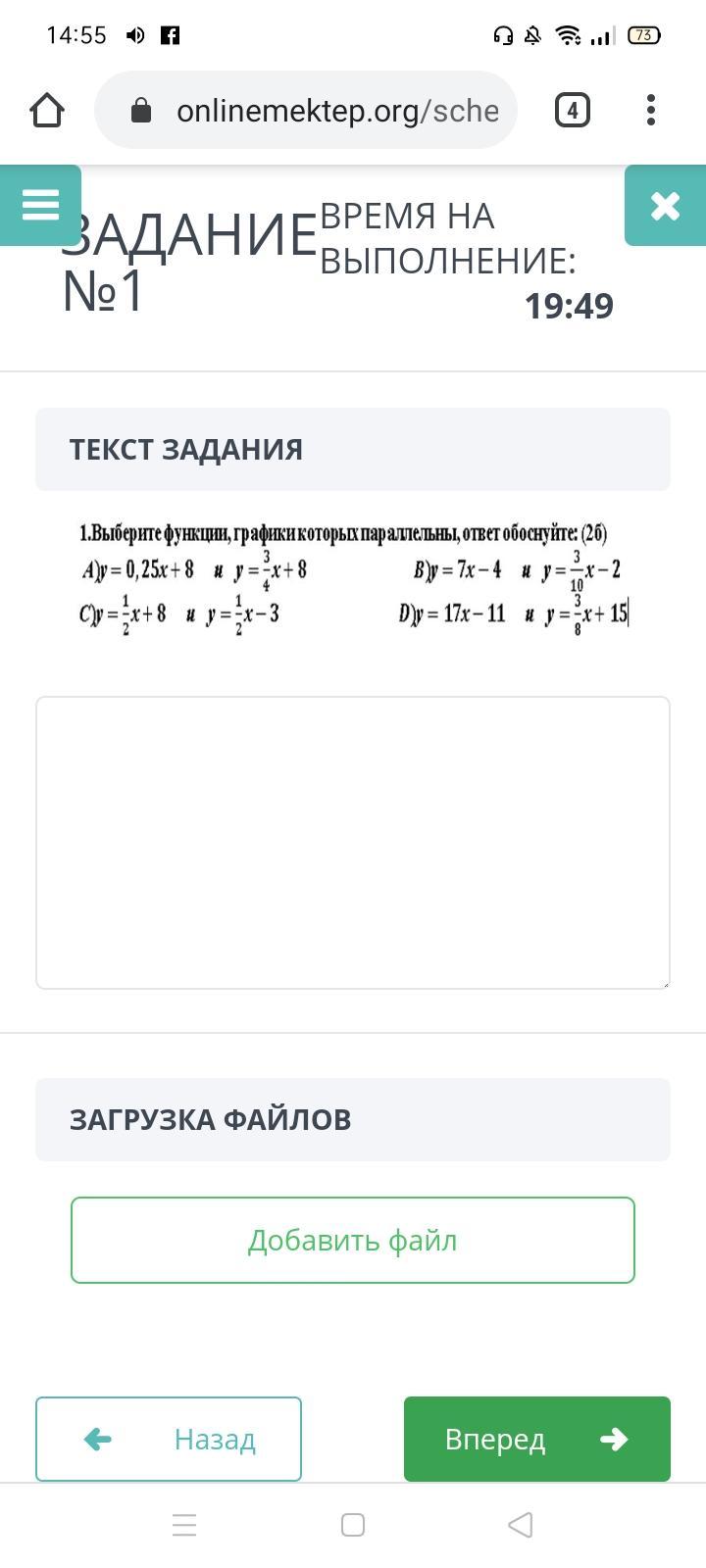This screenshot has width=706, height=1568.
Task: Tap the system back navigation button
Action: click(x=521, y=1525)
